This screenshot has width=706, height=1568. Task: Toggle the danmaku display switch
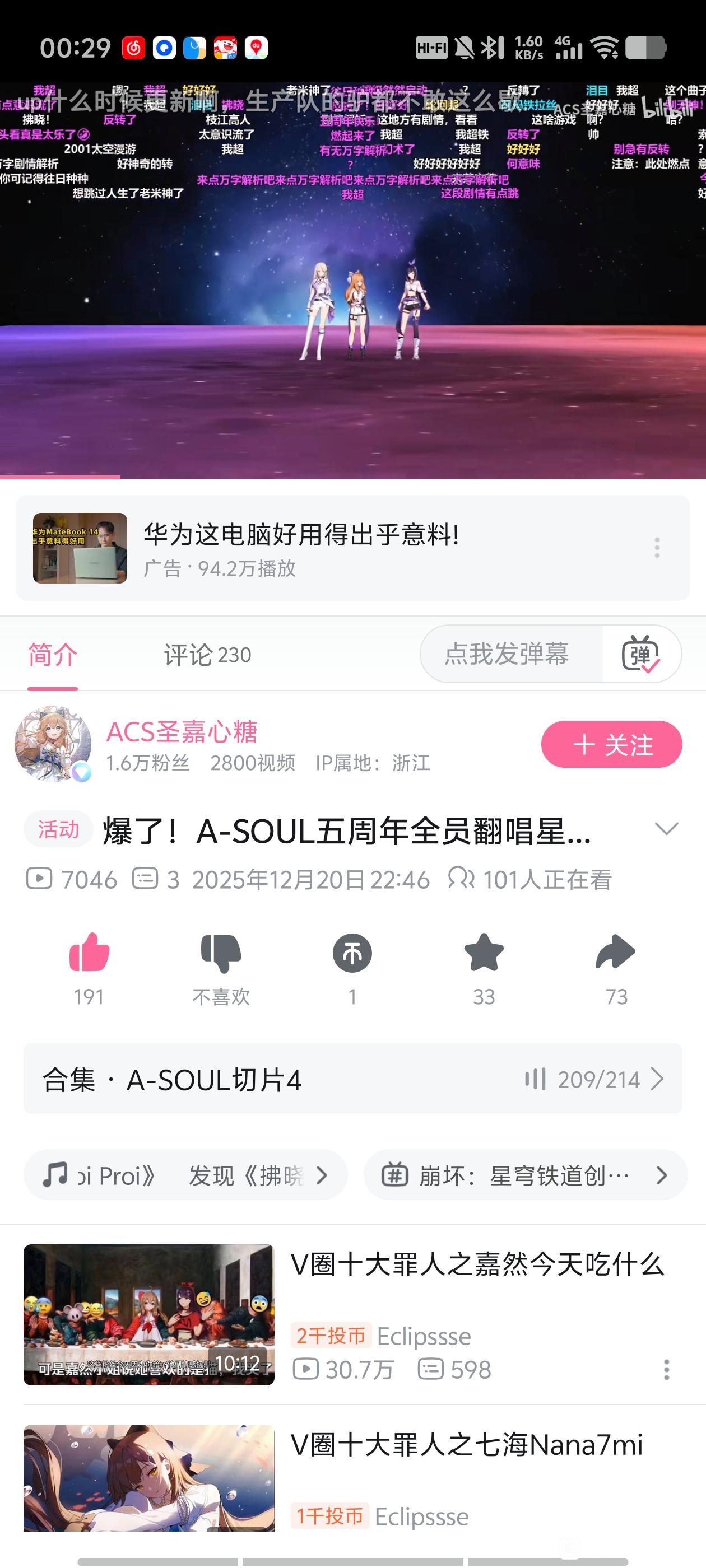pyautogui.click(x=641, y=654)
